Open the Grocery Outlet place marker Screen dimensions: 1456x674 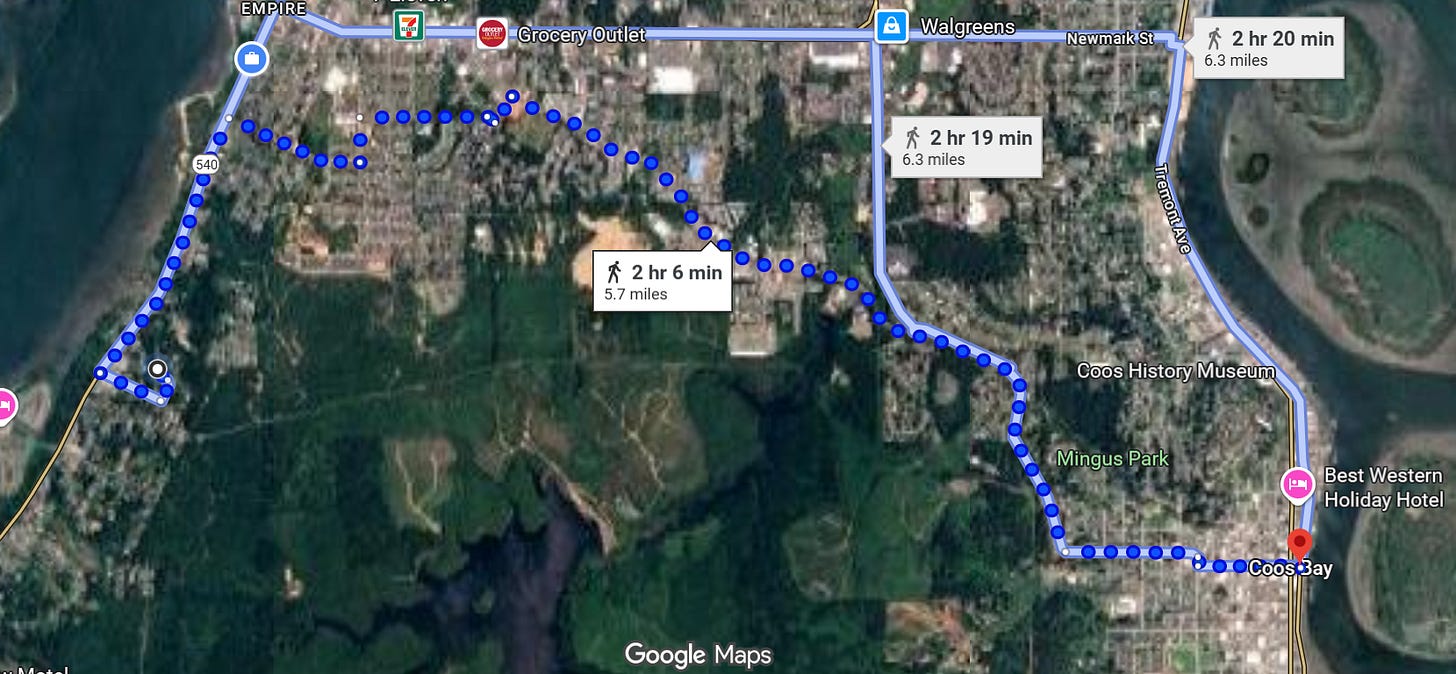pos(491,33)
